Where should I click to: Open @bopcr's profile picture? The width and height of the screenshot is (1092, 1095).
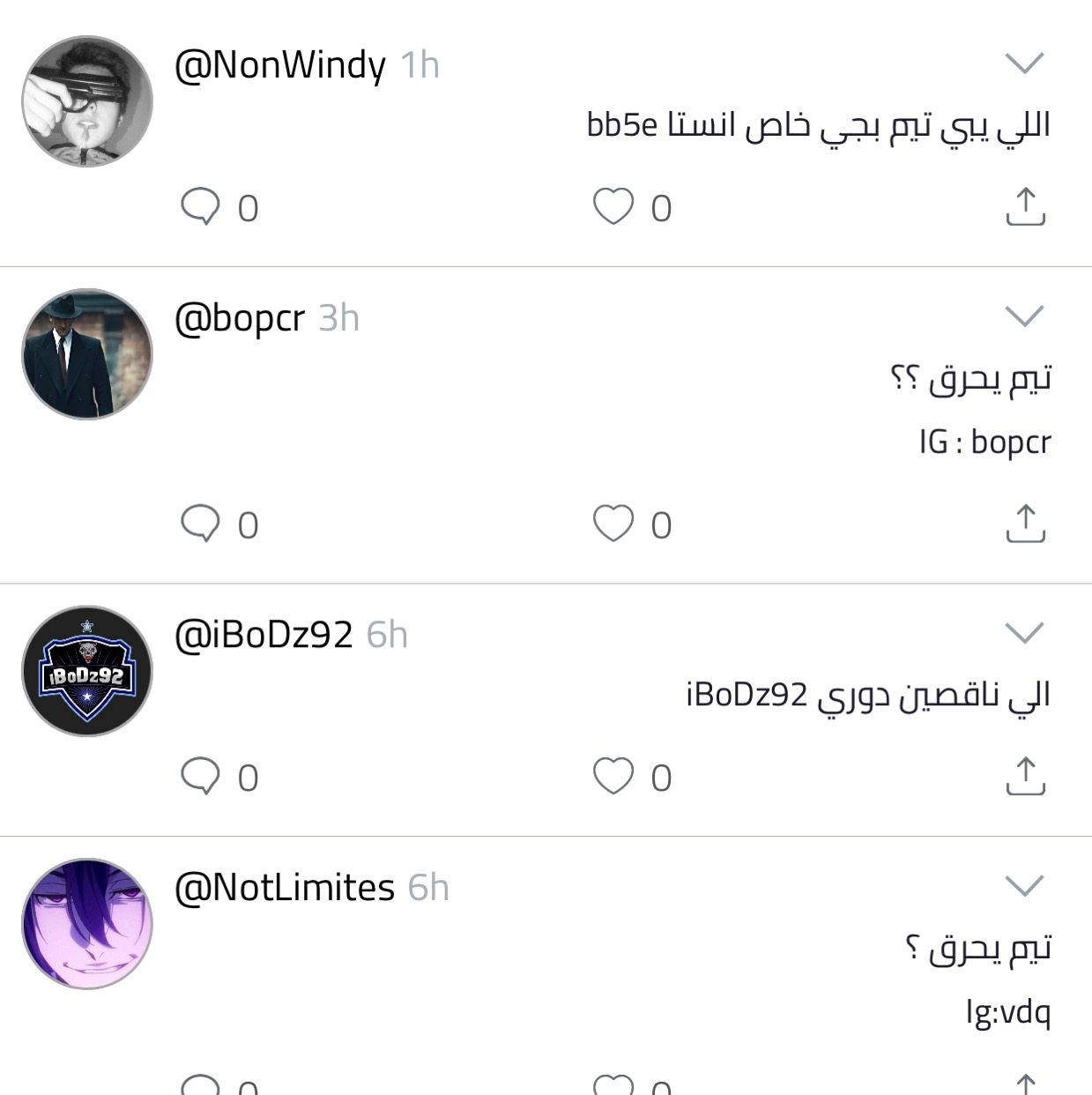87,354
